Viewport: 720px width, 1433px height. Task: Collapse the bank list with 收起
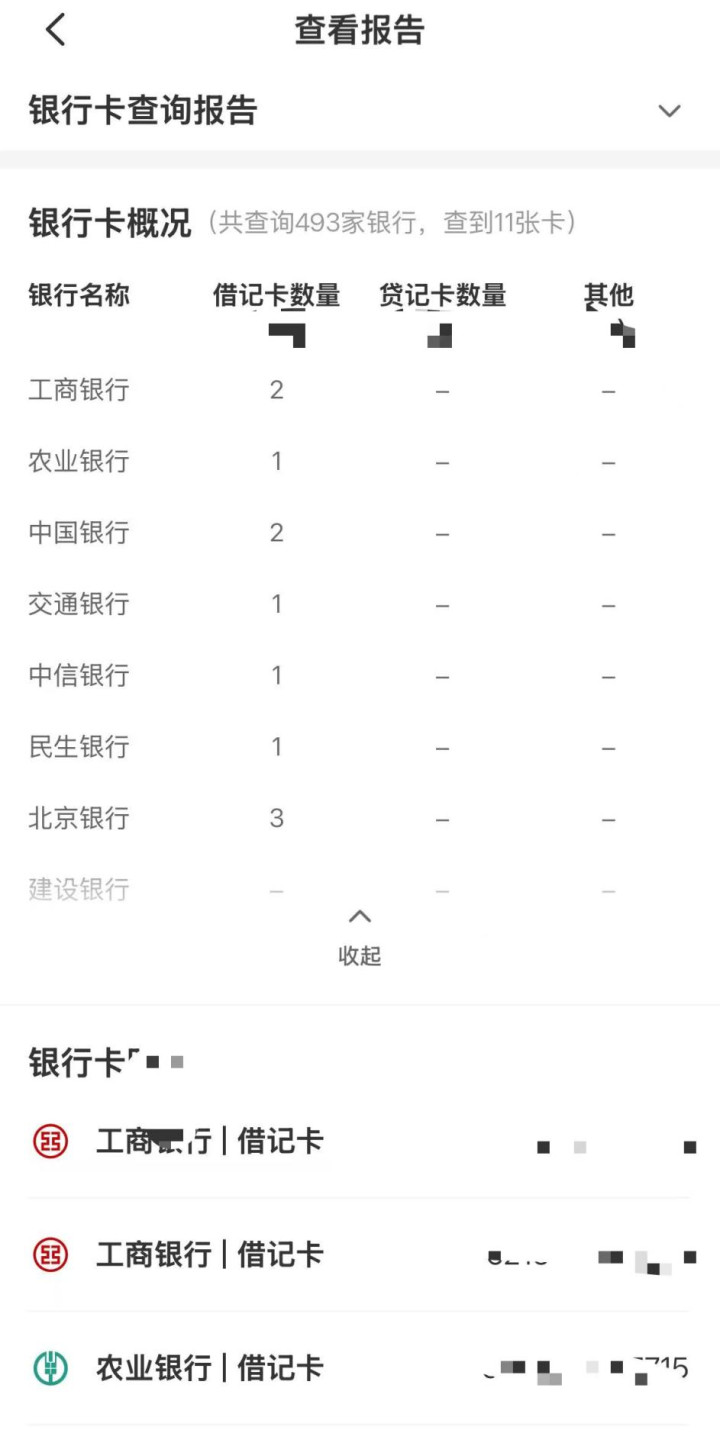coord(359,938)
